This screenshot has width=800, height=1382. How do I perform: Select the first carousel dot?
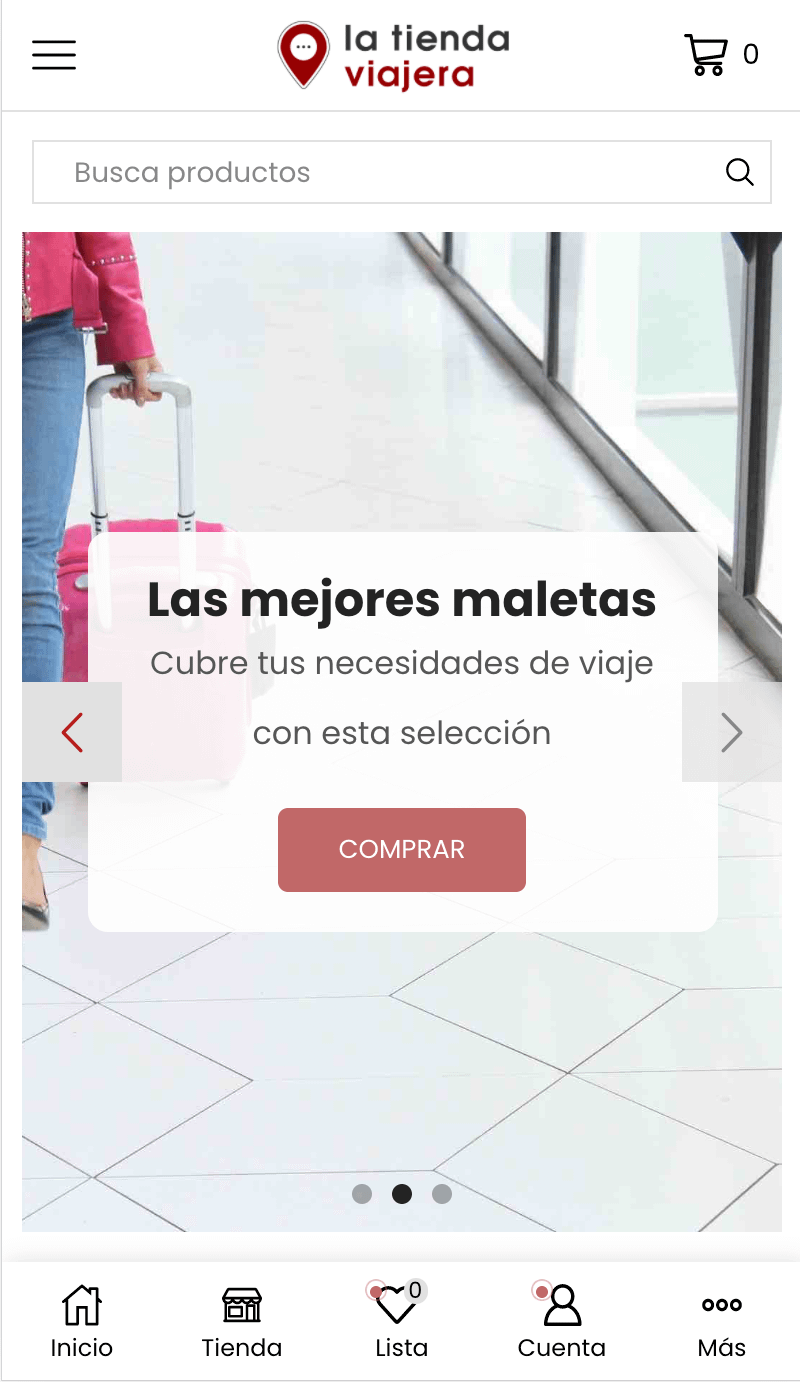pyautogui.click(x=362, y=1194)
